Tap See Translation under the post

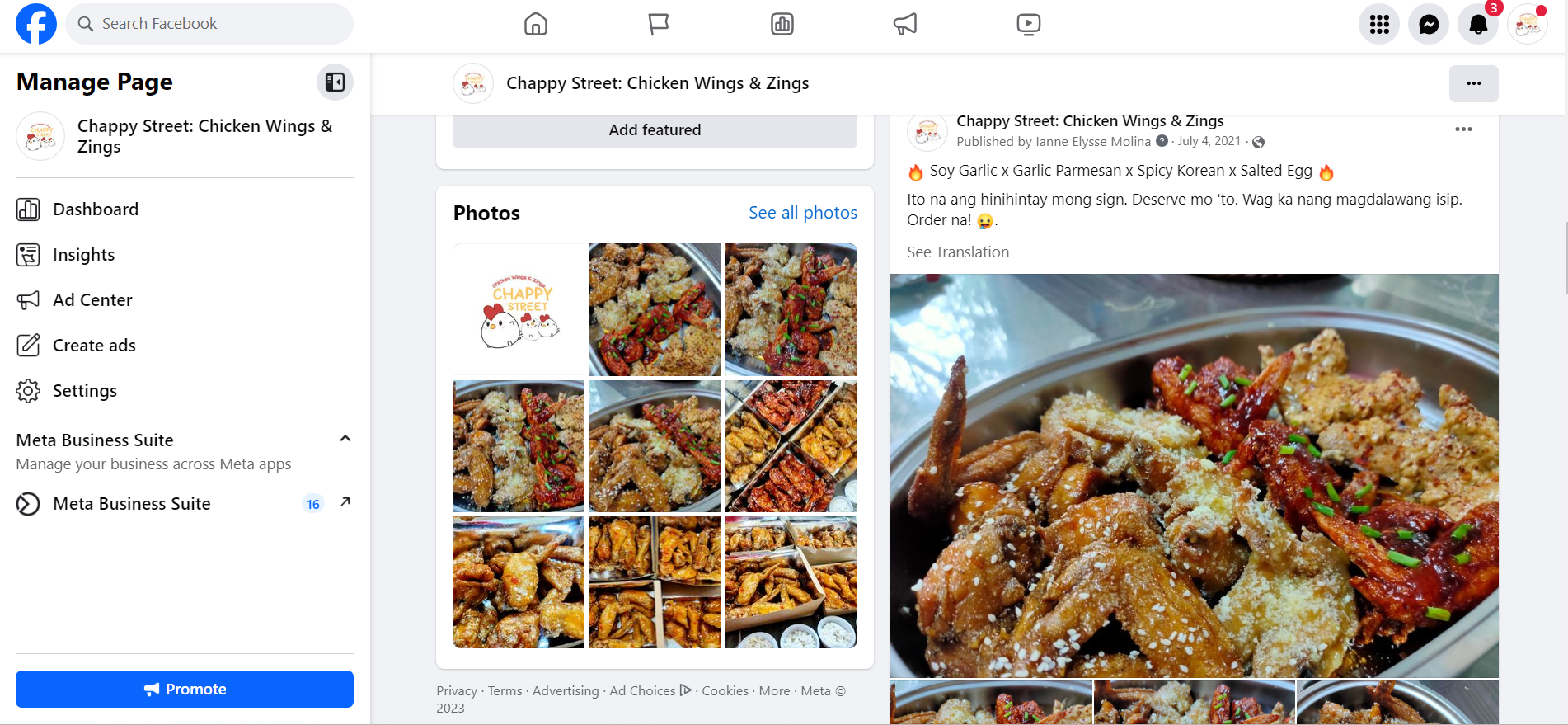(x=958, y=252)
